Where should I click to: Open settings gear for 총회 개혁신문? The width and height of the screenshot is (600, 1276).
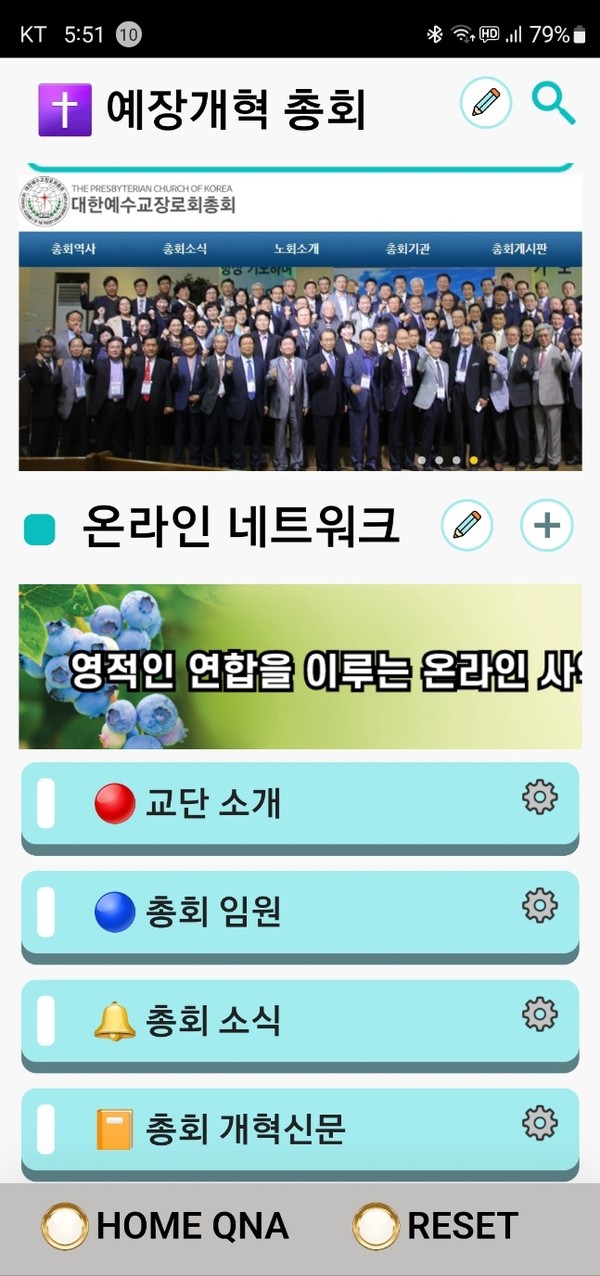[539, 1123]
